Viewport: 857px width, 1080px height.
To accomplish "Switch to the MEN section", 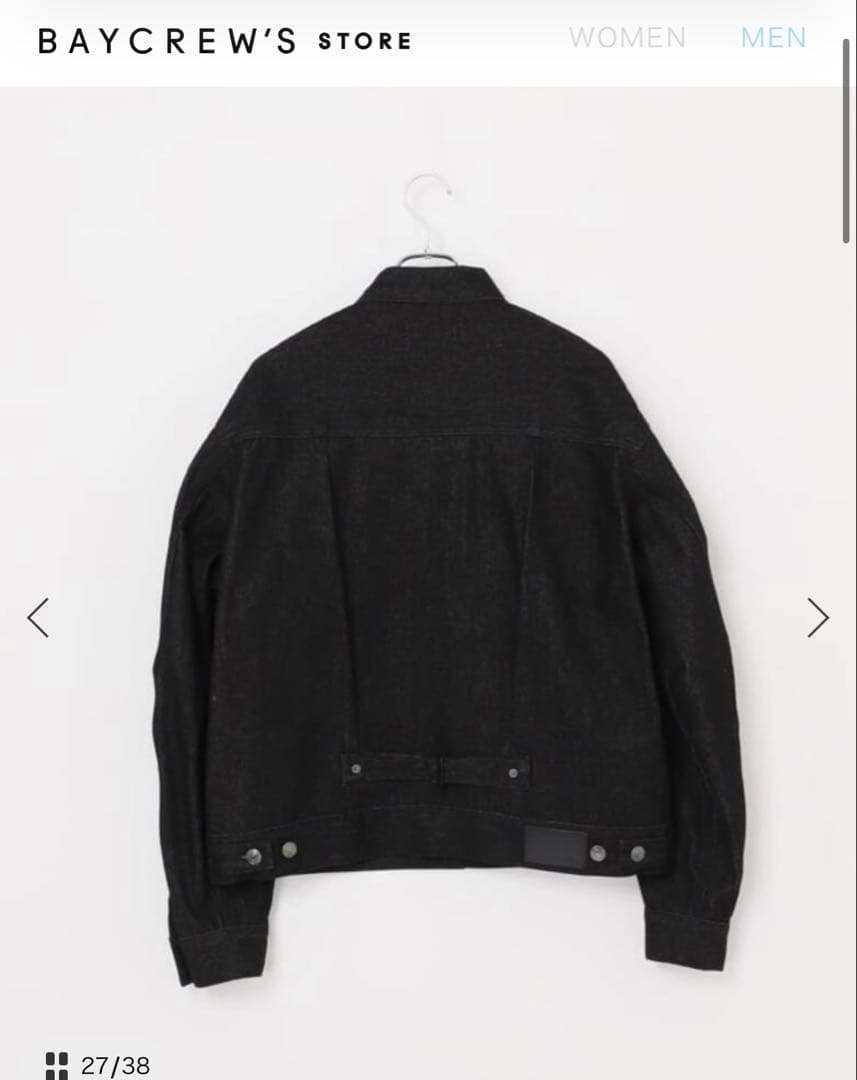I will pos(773,38).
